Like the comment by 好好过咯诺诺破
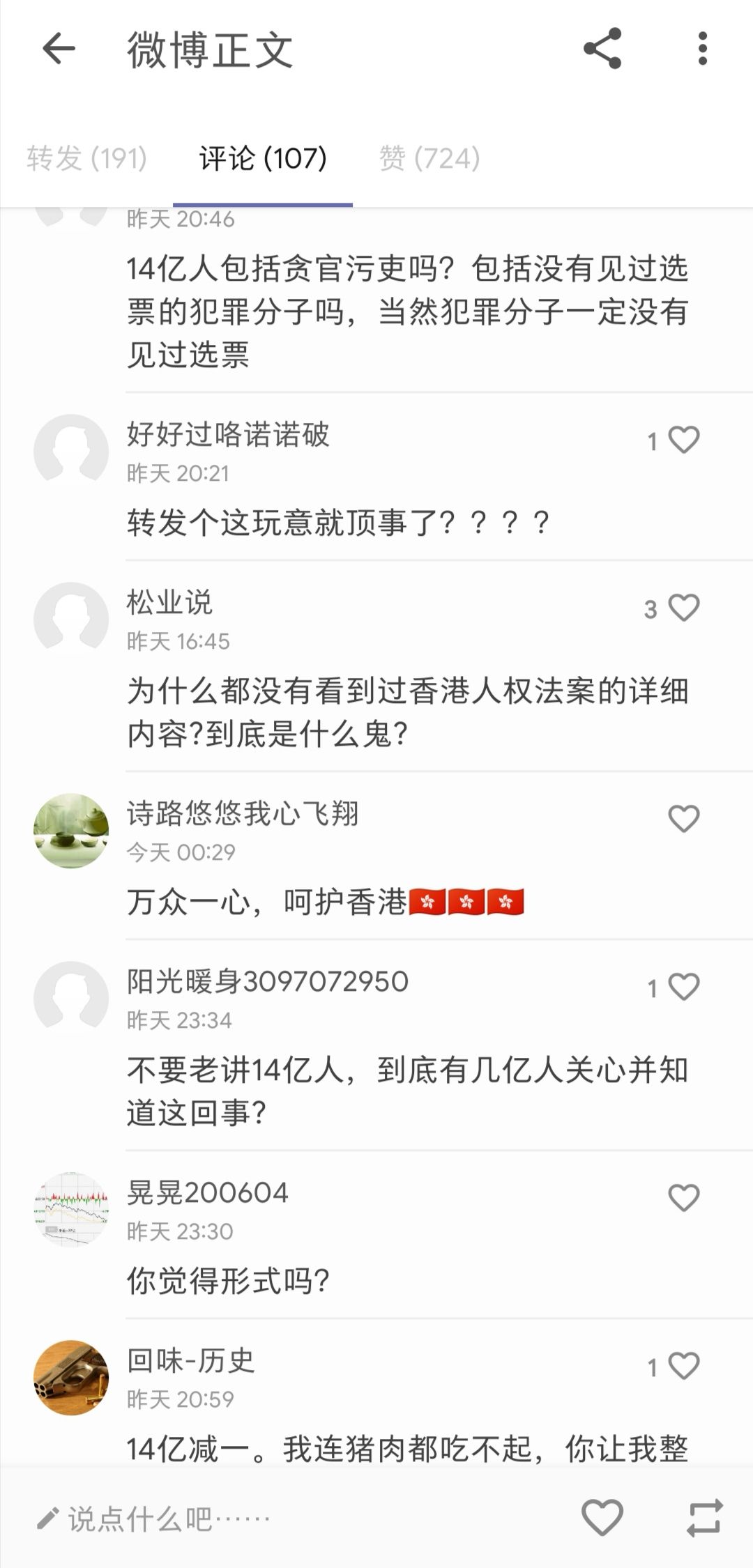753x1568 pixels. point(683,440)
